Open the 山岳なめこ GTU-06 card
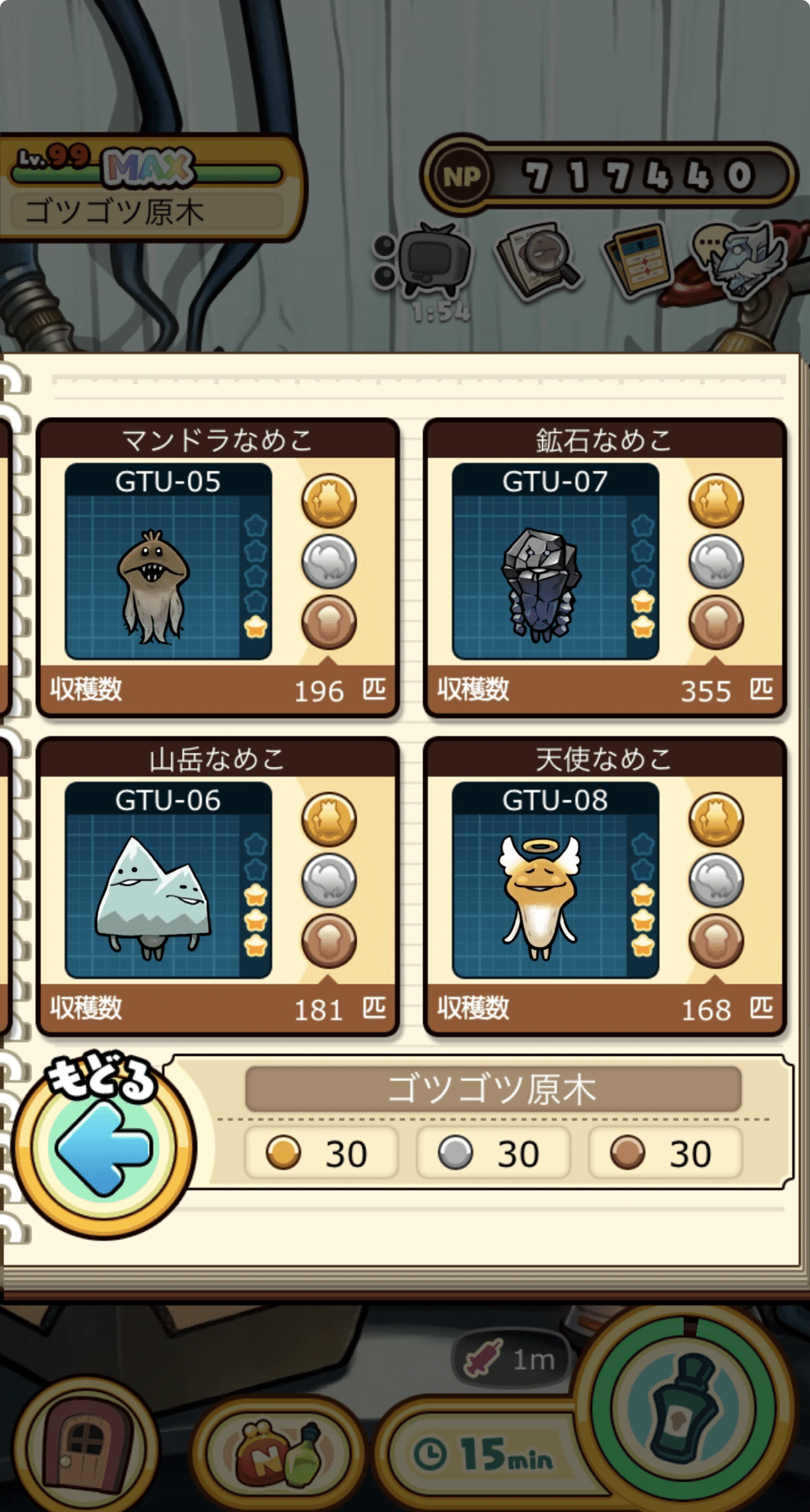Image resolution: width=810 pixels, height=1512 pixels. 217,886
